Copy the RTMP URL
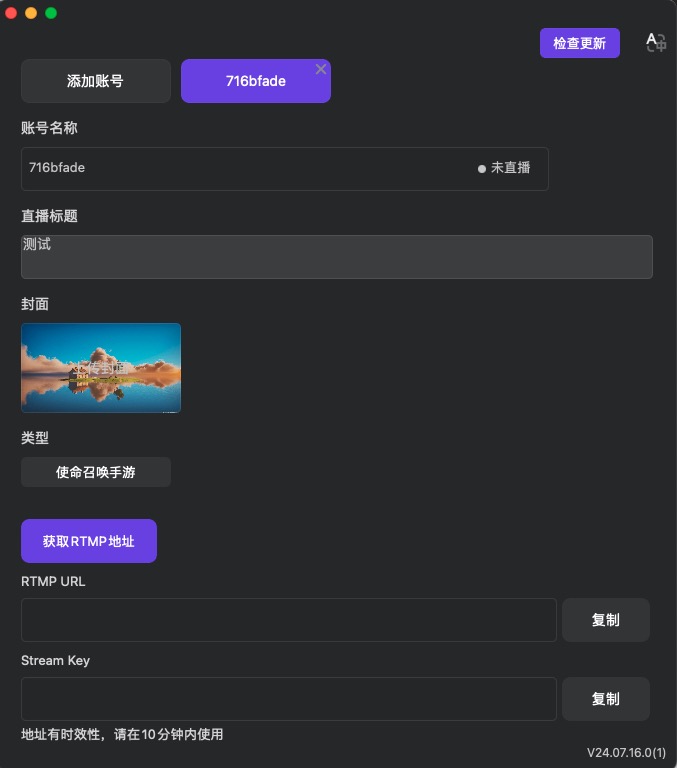 coord(605,620)
